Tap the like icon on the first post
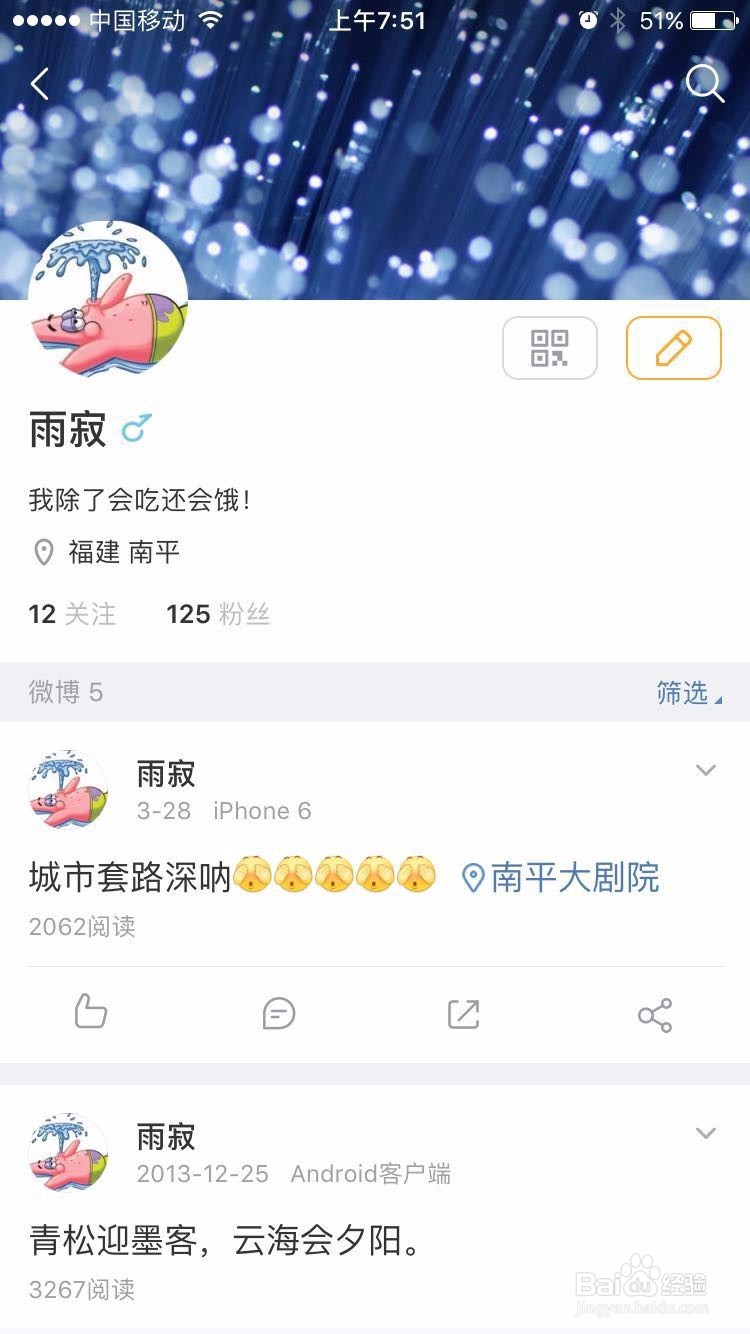The image size is (750, 1334). point(89,1013)
